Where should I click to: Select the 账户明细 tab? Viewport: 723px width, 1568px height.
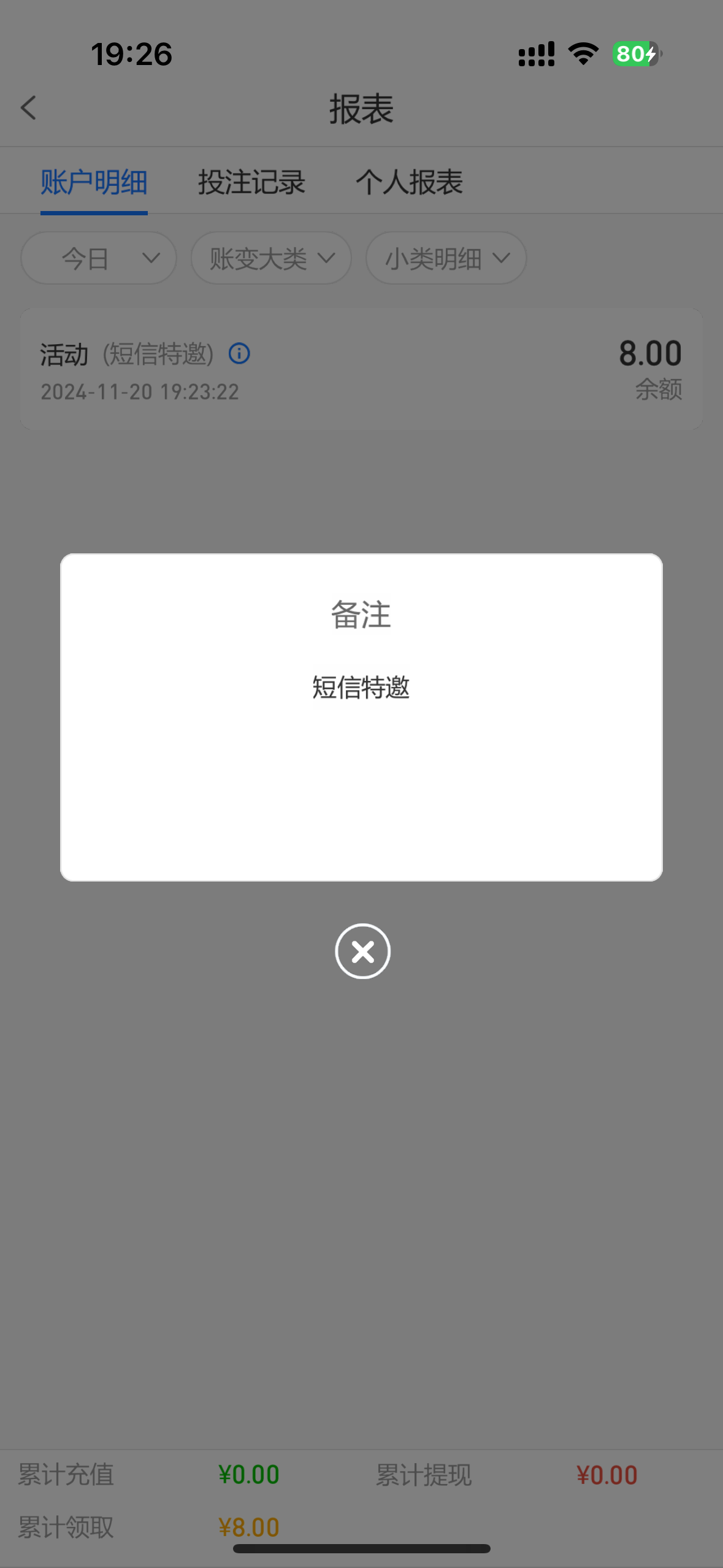pos(94,182)
